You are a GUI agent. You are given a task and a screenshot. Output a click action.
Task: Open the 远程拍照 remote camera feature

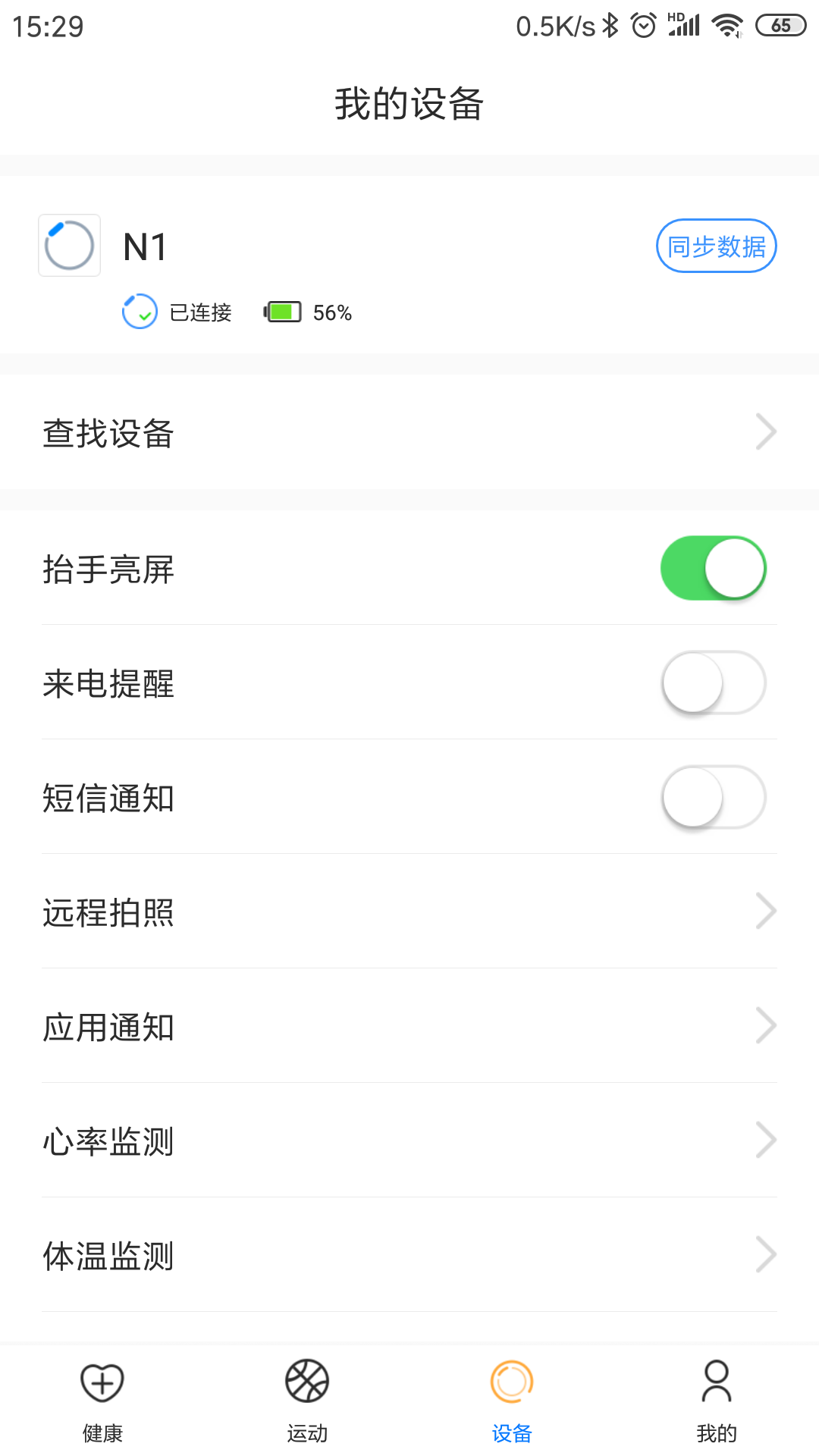coord(409,912)
